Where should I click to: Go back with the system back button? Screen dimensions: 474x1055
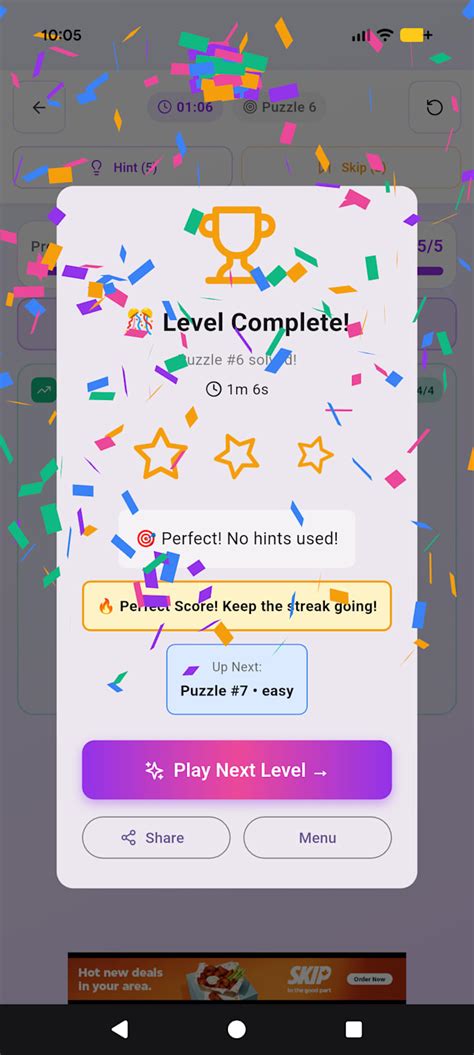119,1029
